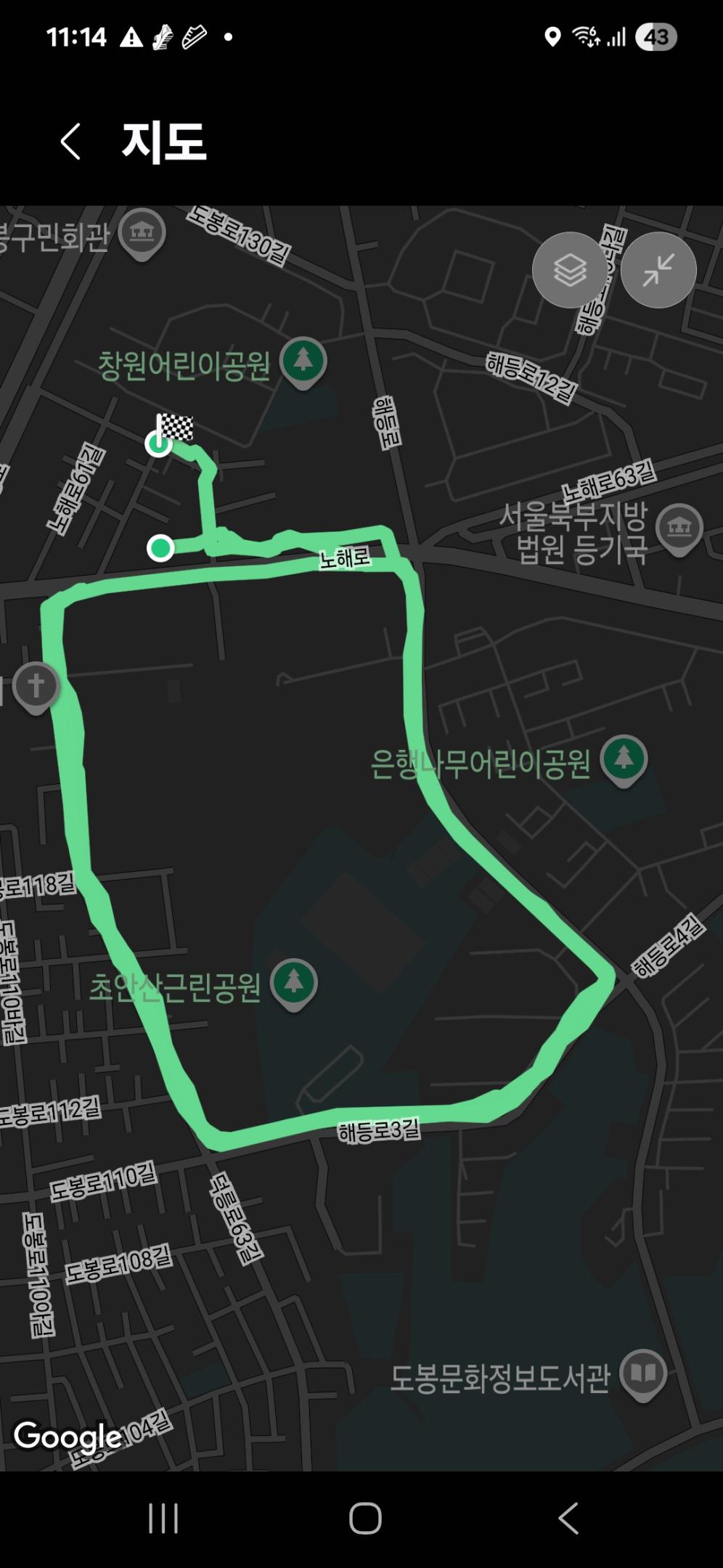Tap the checkered finish flag marker

click(x=175, y=428)
